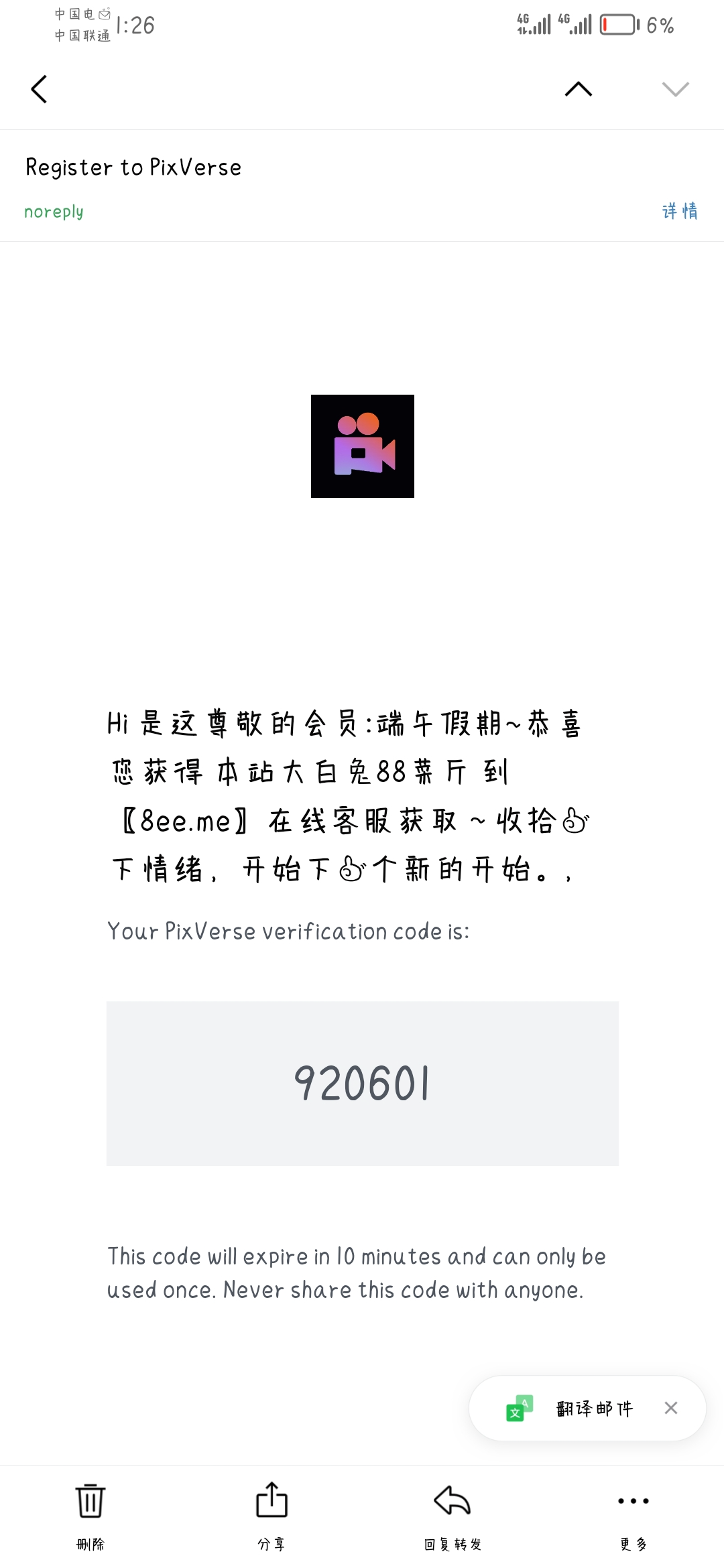
Task: Open the 详情 email details link
Action: coord(679,211)
